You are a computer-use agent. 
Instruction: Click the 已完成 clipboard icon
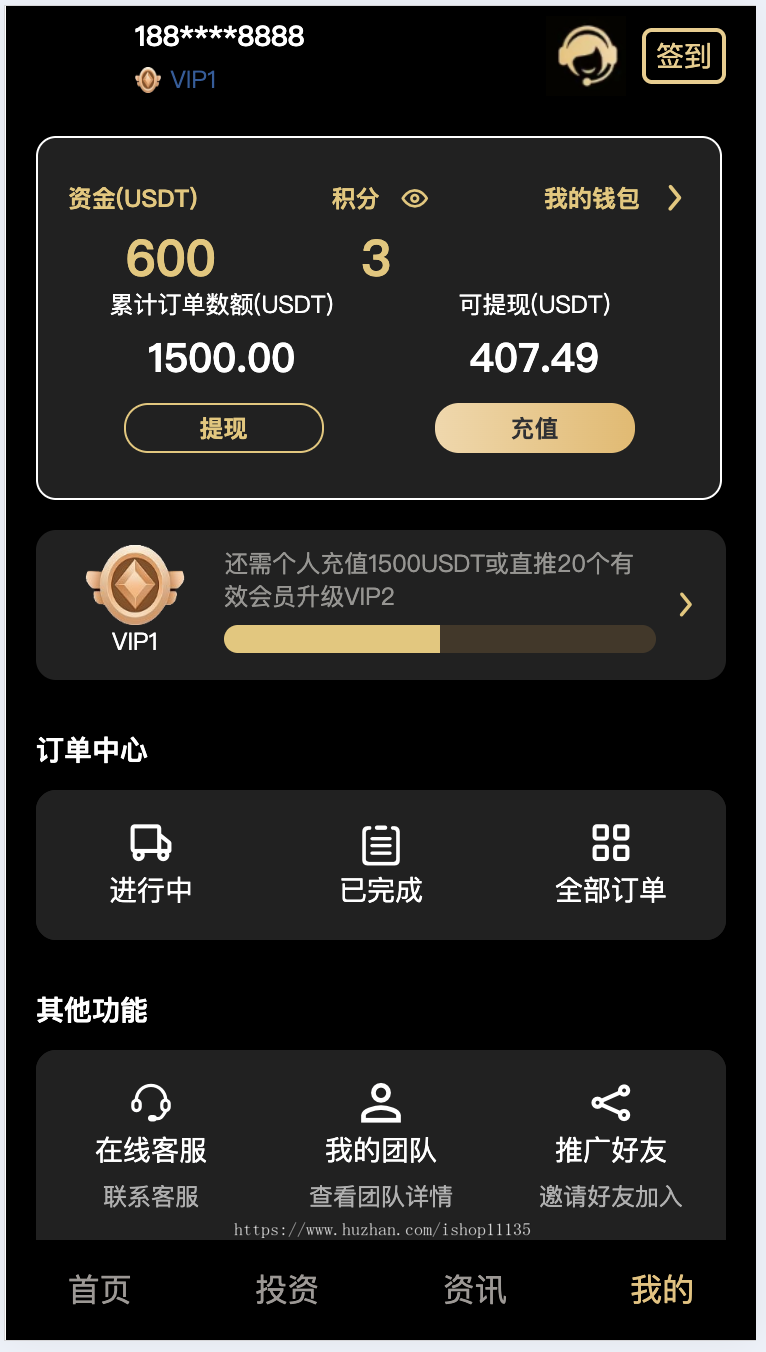point(380,845)
